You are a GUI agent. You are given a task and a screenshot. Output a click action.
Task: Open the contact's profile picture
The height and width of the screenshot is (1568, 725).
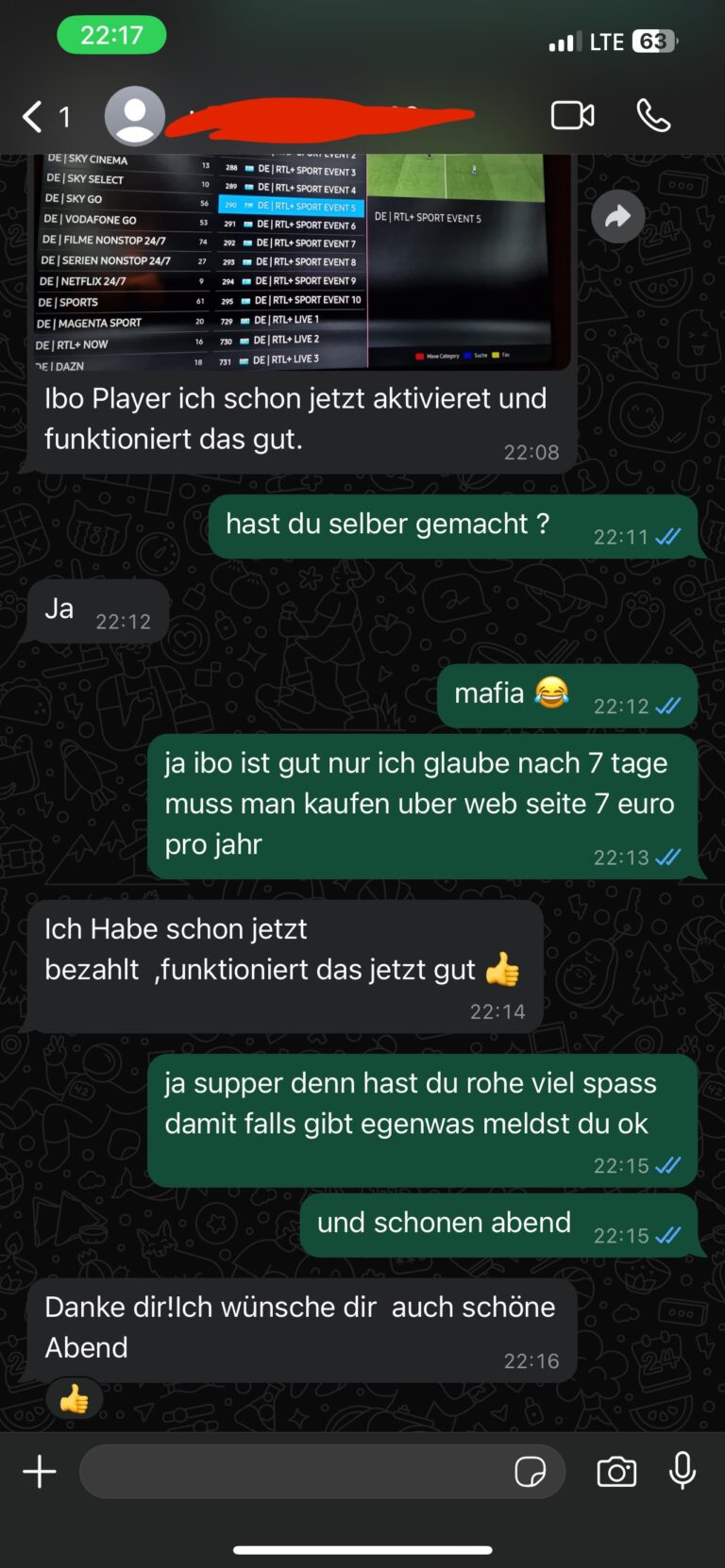coord(134,116)
